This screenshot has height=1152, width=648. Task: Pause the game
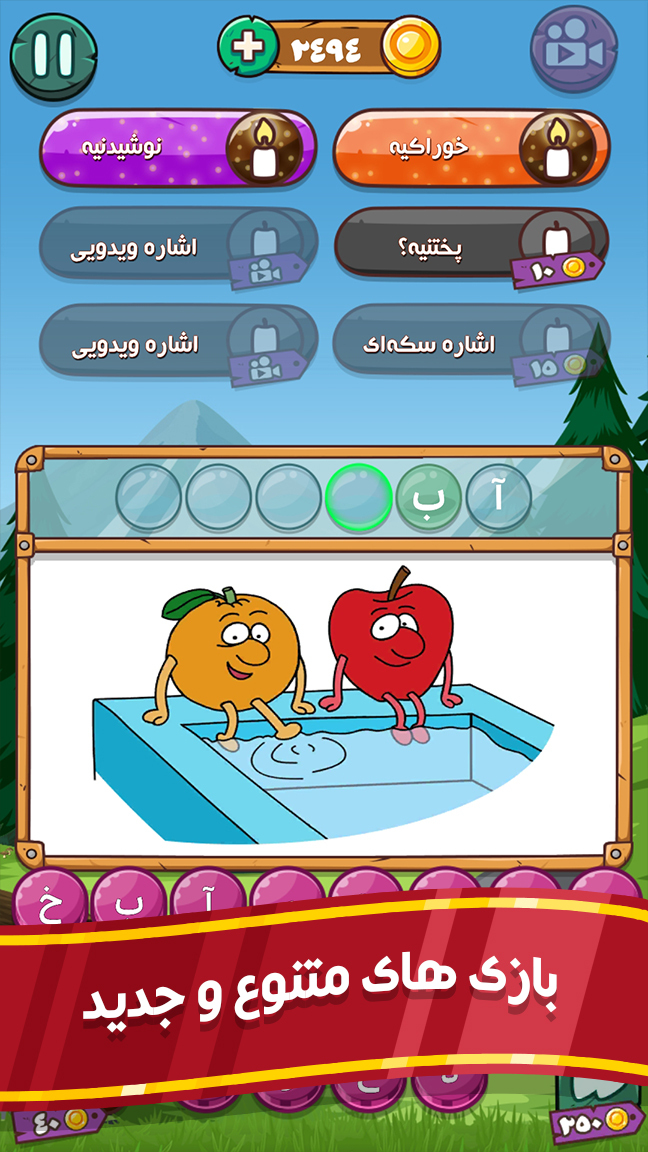click(x=54, y=53)
